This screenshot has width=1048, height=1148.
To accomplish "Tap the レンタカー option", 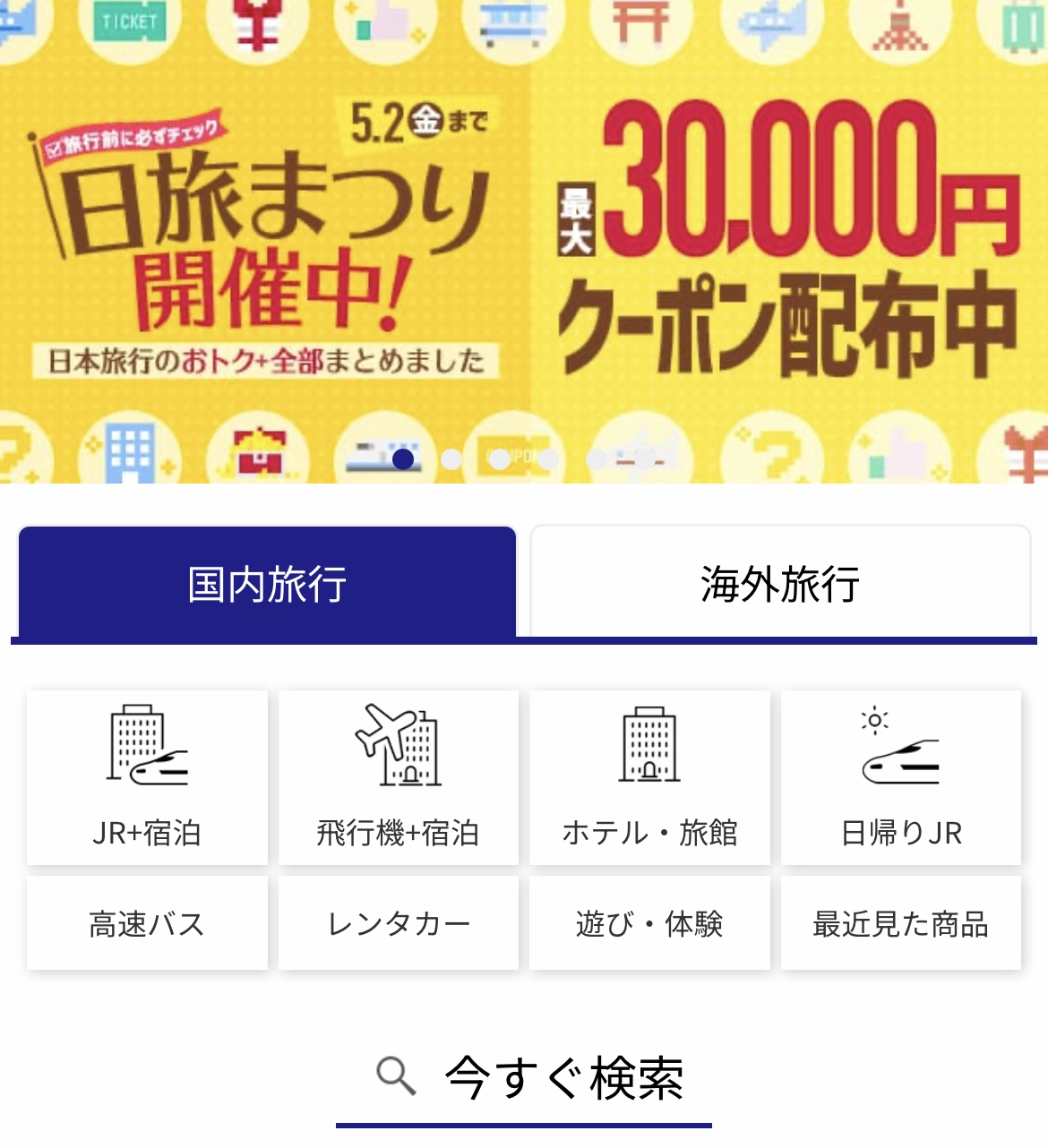I will tap(399, 923).
